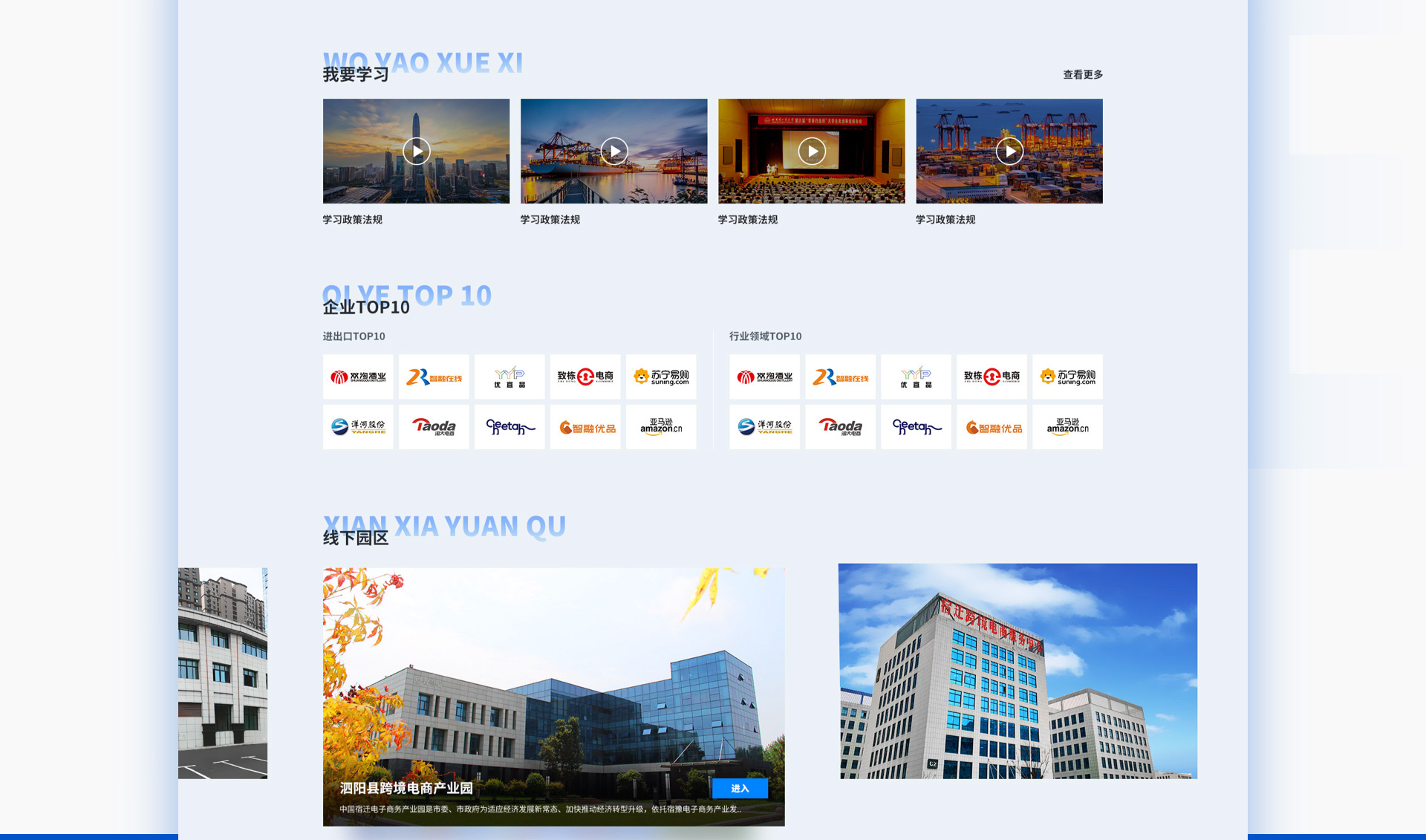Viewport: 1426px width, 840px height.
Task: Select 优壹品 in 行业领域TOP10
Action: tap(916, 377)
